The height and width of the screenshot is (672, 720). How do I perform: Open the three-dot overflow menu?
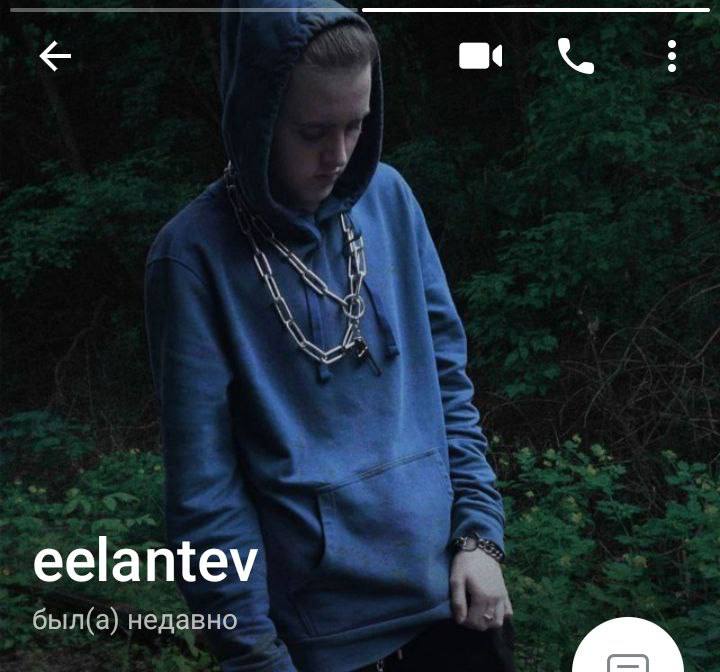672,57
